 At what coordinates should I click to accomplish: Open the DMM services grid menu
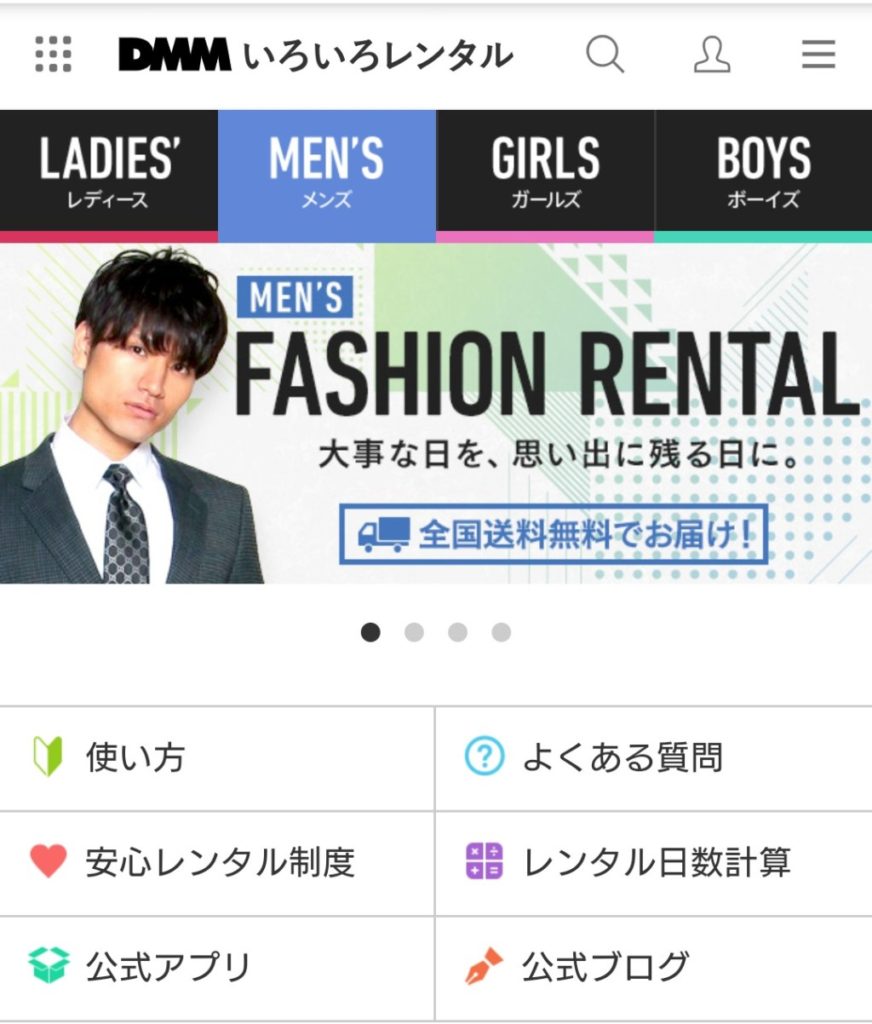(x=53, y=54)
